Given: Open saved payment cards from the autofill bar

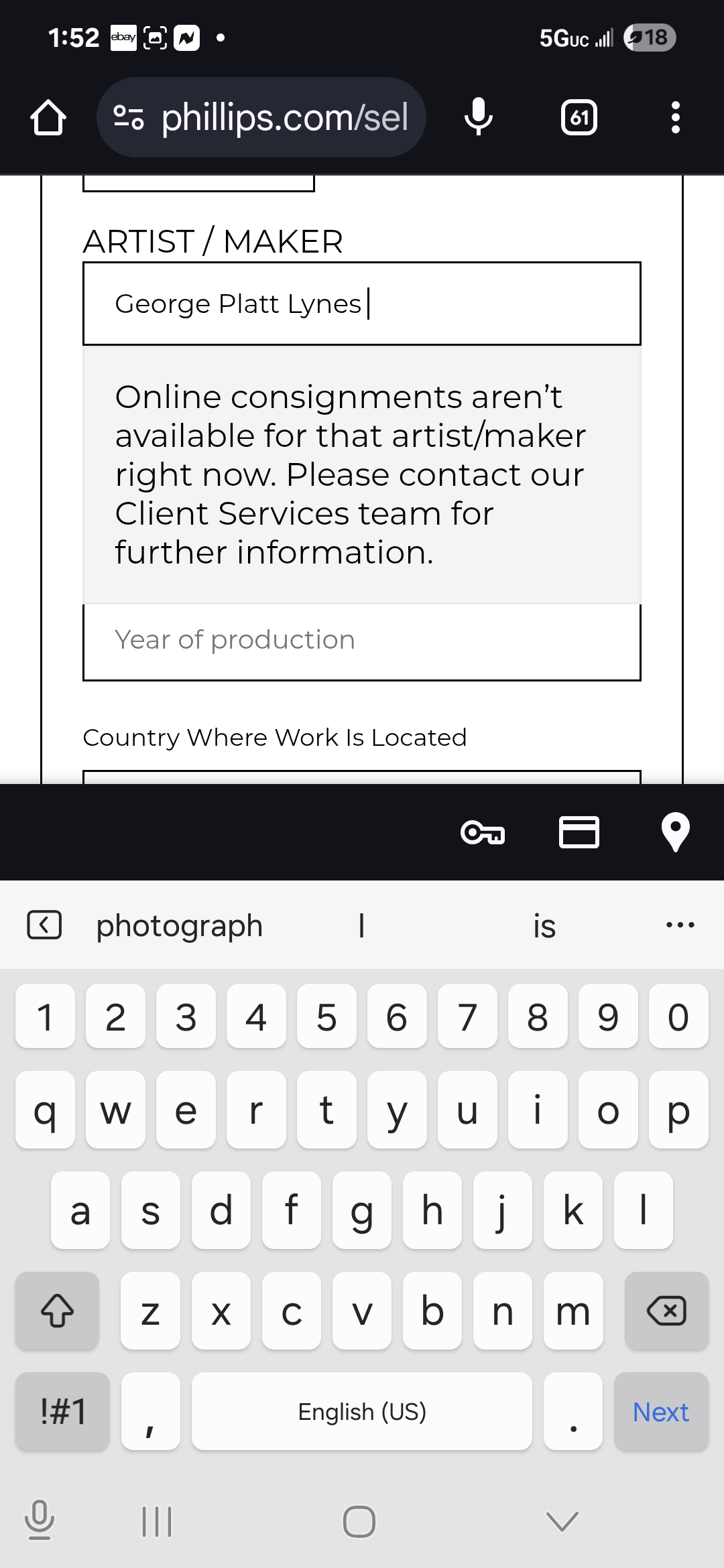Looking at the screenshot, I should pos(580,833).
